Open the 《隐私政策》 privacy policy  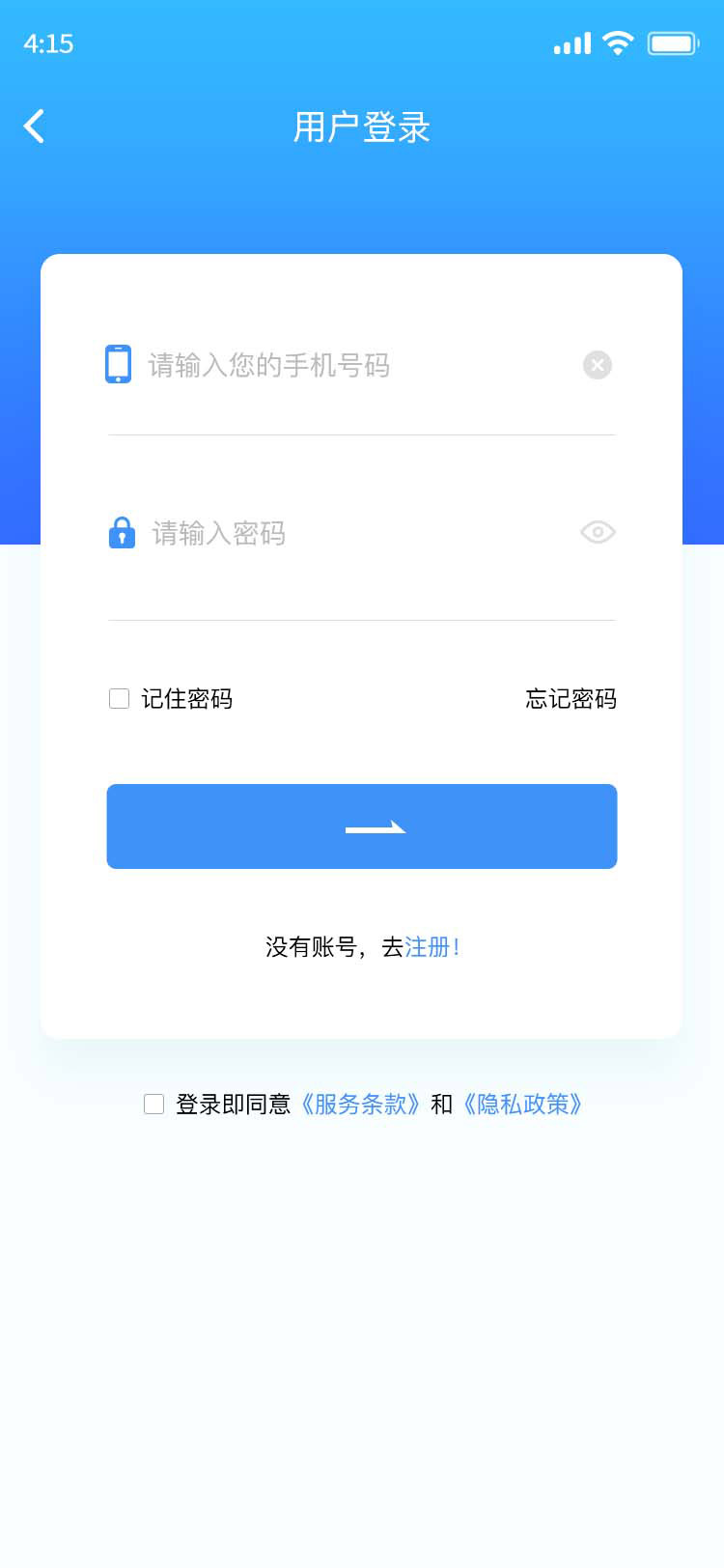pyautogui.click(x=522, y=1104)
